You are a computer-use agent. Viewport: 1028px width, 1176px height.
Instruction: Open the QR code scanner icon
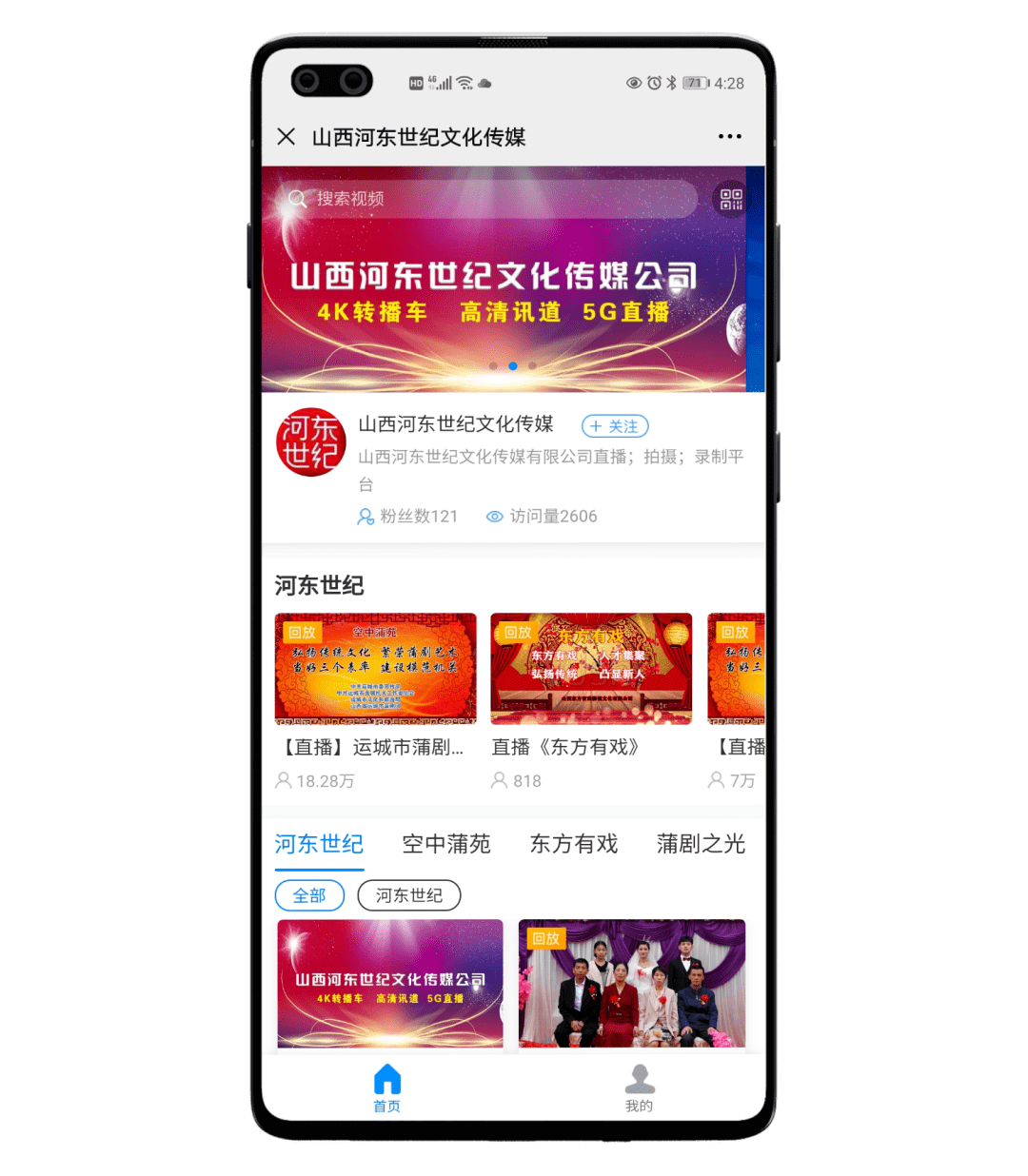click(731, 199)
